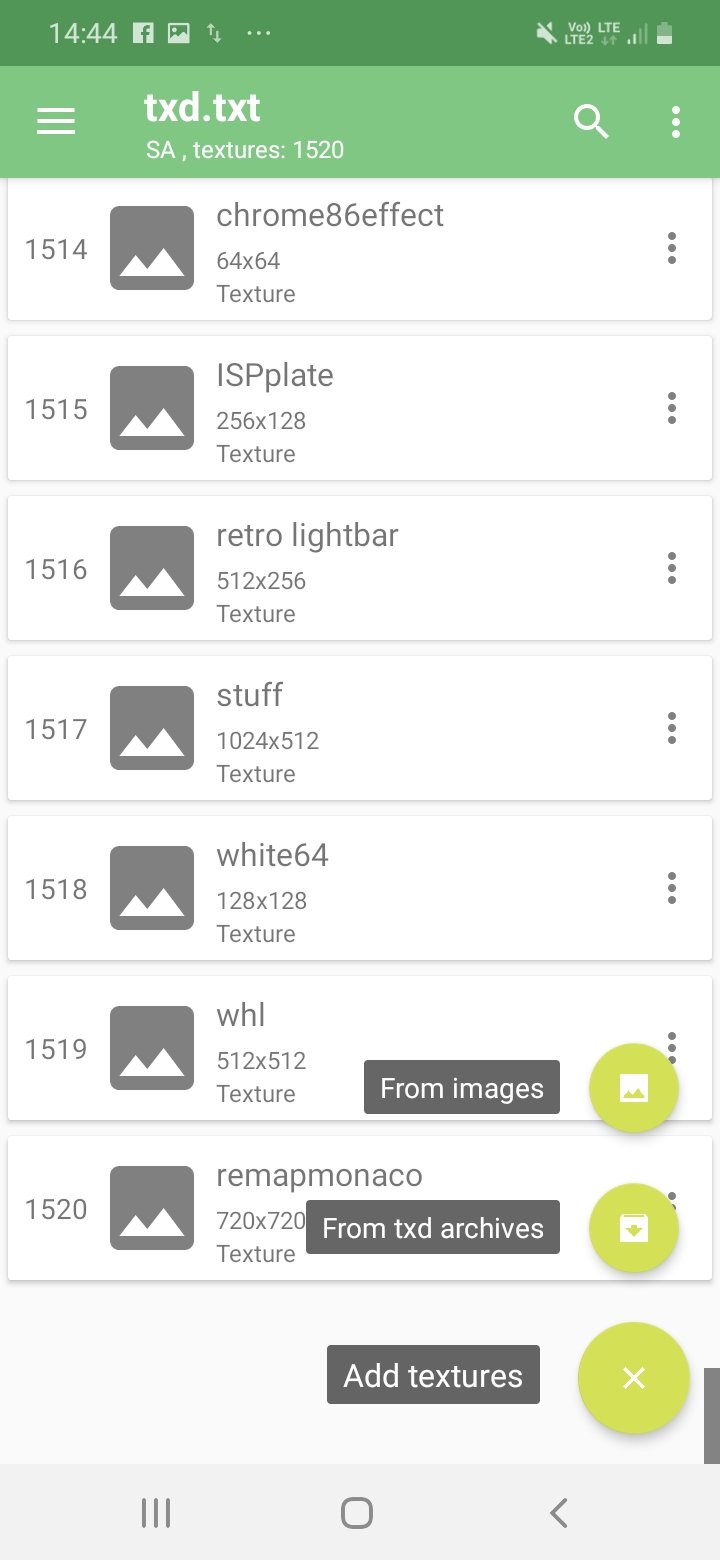Viewport: 720px width, 1560px height.
Task: Show options for white64
Action: tap(672, 888)
